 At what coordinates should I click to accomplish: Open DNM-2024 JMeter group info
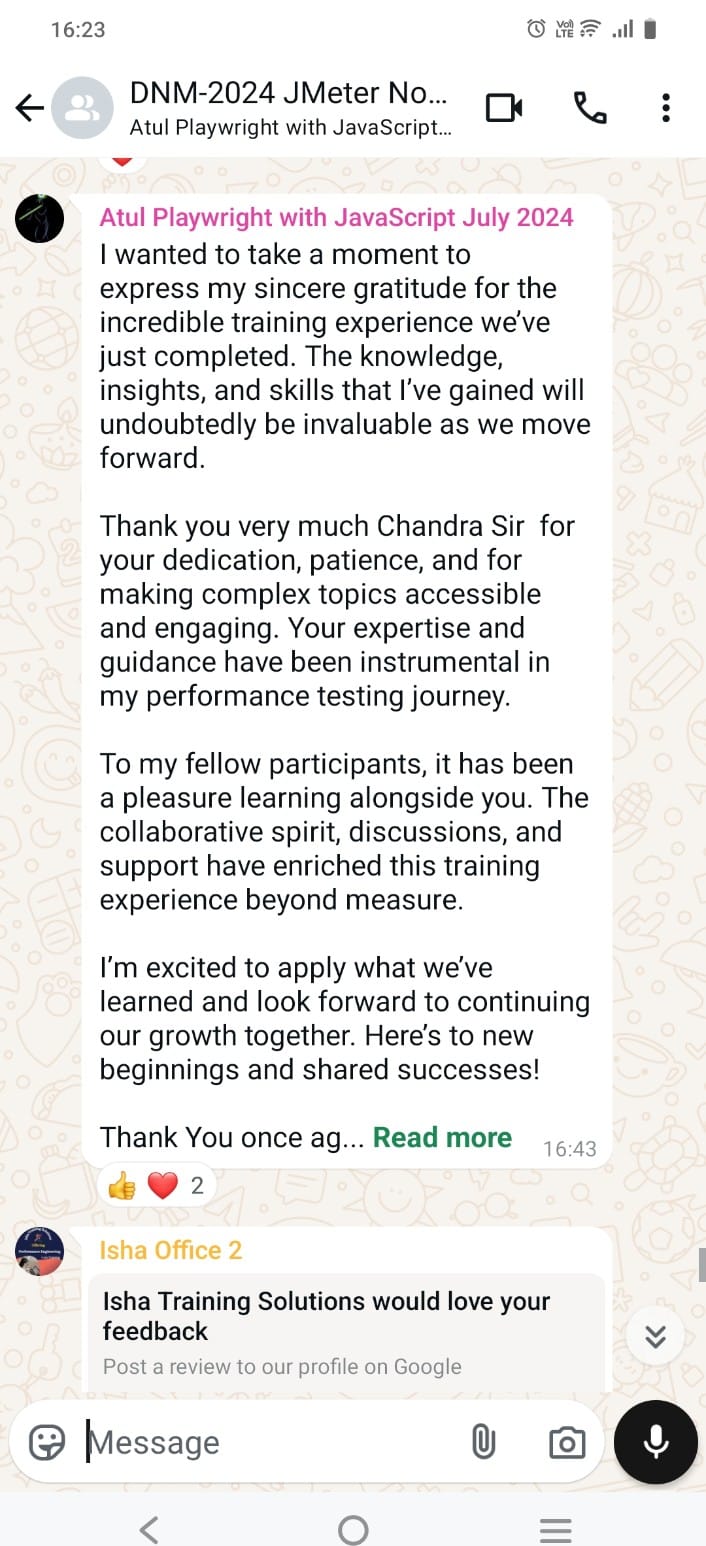pos(291,108)
